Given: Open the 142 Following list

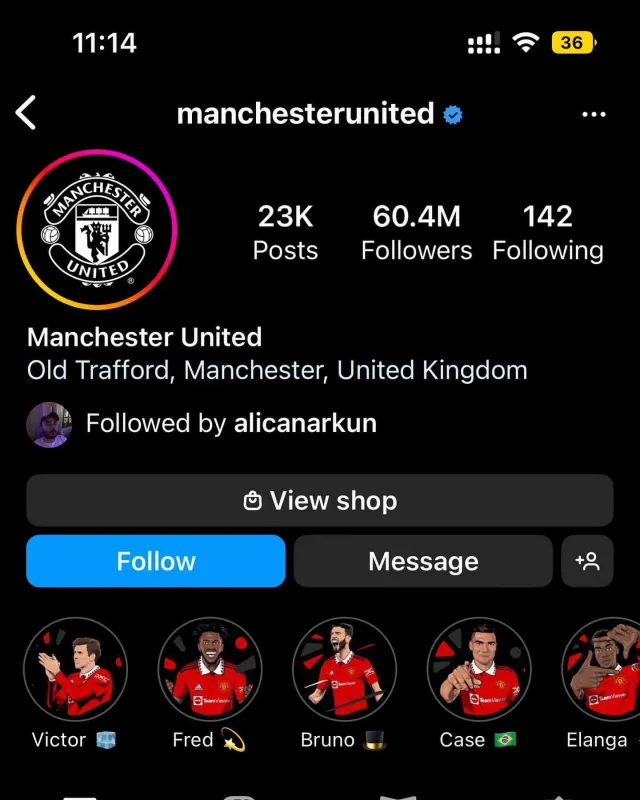Looking at the screenshot, I should tap(548, 232).
